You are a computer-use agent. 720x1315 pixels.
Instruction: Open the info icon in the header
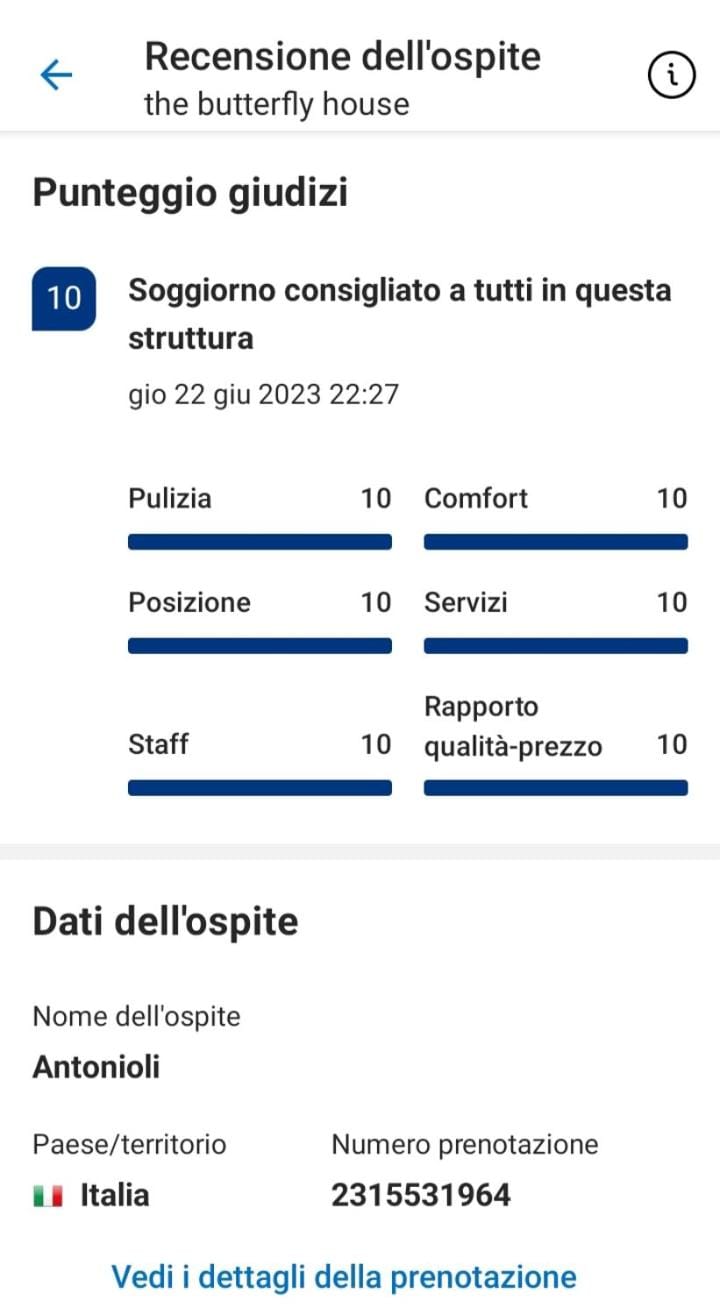click(x=671, y=75)
